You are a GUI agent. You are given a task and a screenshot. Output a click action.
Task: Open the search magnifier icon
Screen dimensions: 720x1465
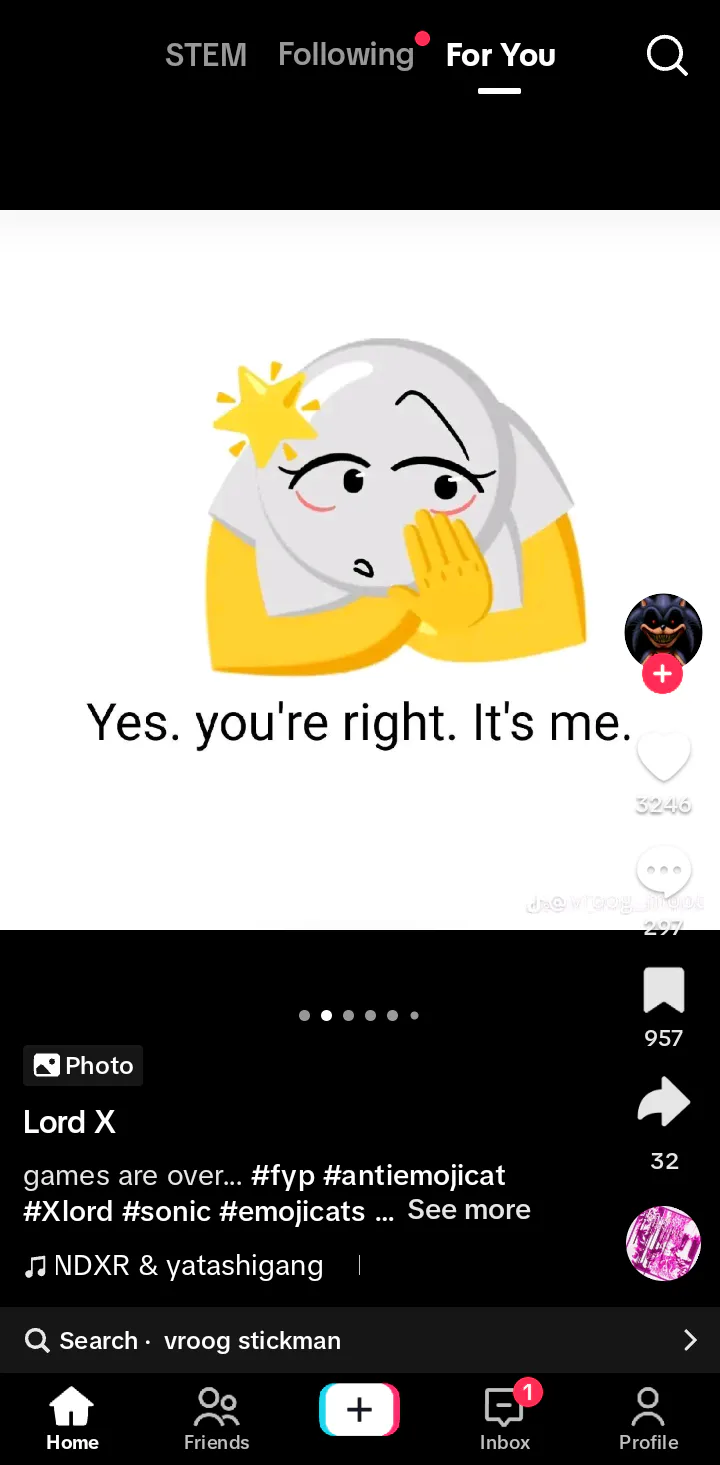pyautogui.click(x=667, y=55)
